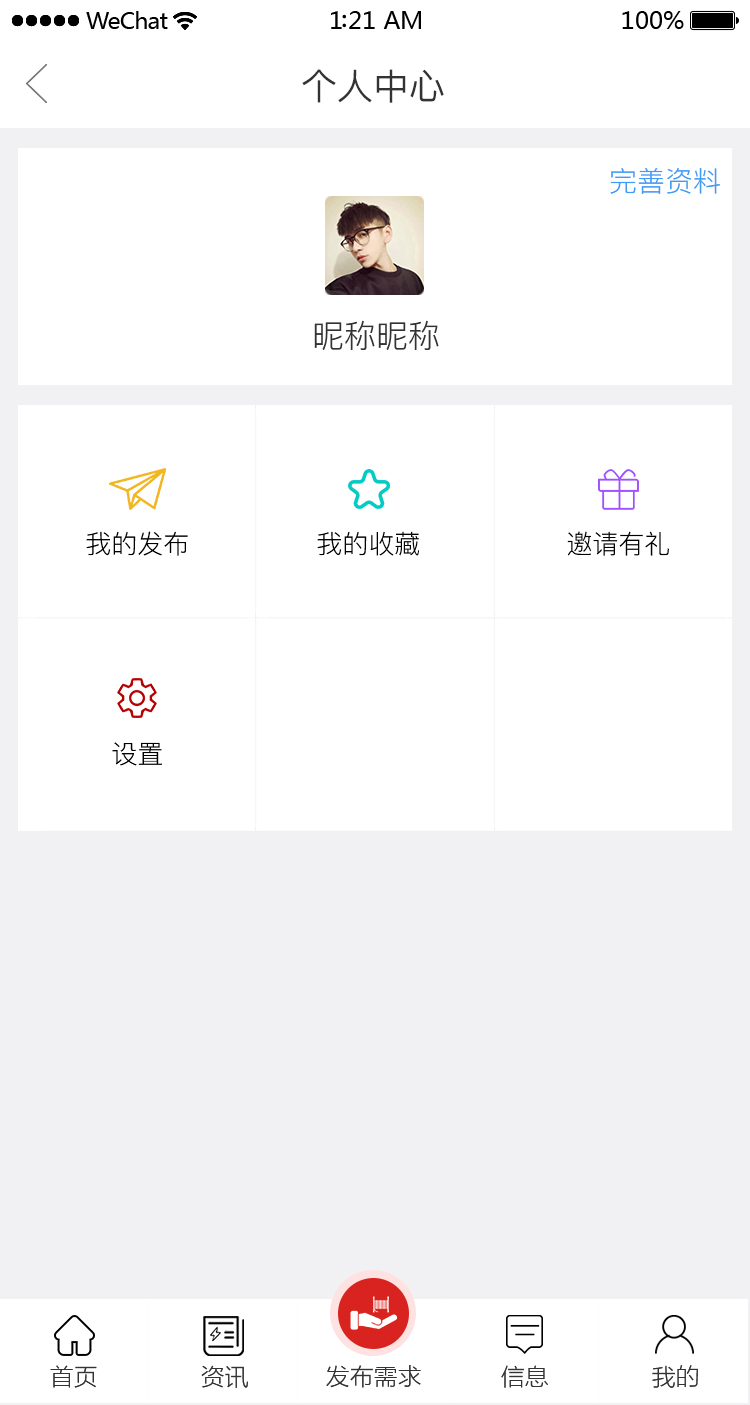The width and height of the screenshot is (750, 1405).
Task: Go back using the top-left arrow
Action: pos(37,84)
